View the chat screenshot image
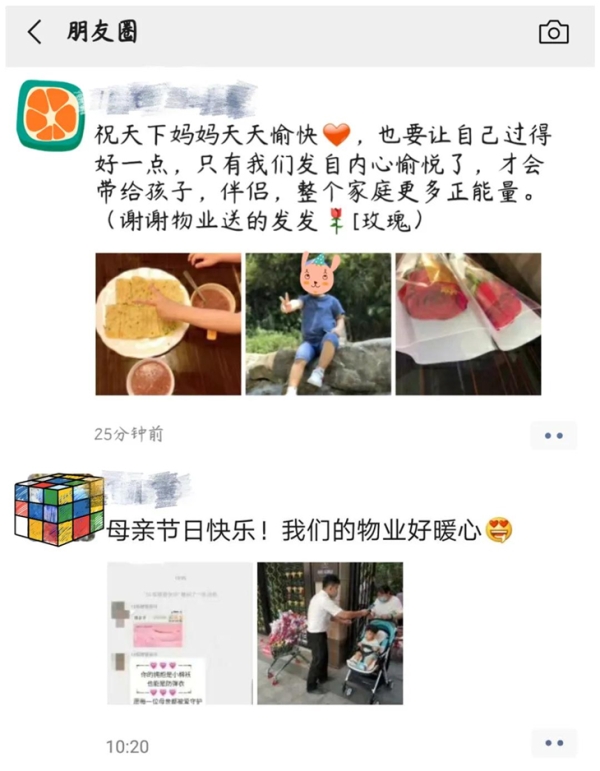Image resolution: width=600 pixels, height=771 pixels. pos(180,633)
